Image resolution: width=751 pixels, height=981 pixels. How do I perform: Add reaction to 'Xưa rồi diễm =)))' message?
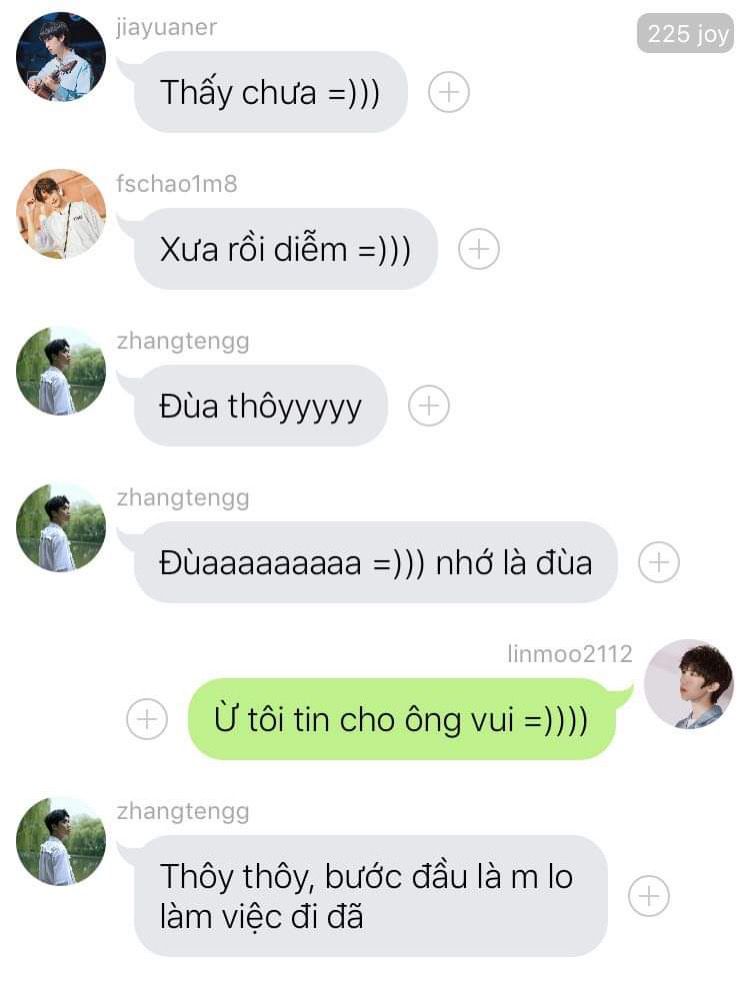pyautogui.click(x=479, y=249)
